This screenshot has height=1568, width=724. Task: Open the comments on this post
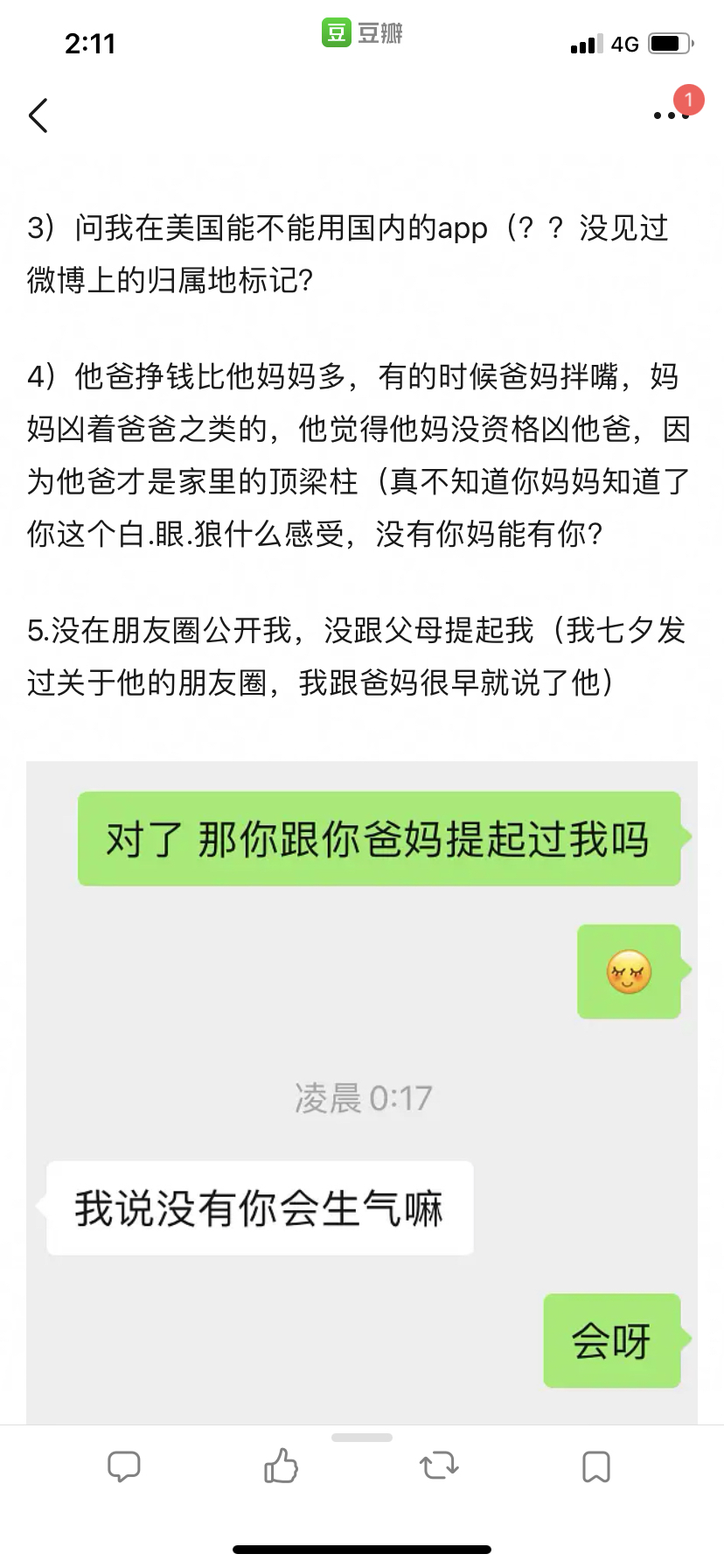(x=123, y=1466)
